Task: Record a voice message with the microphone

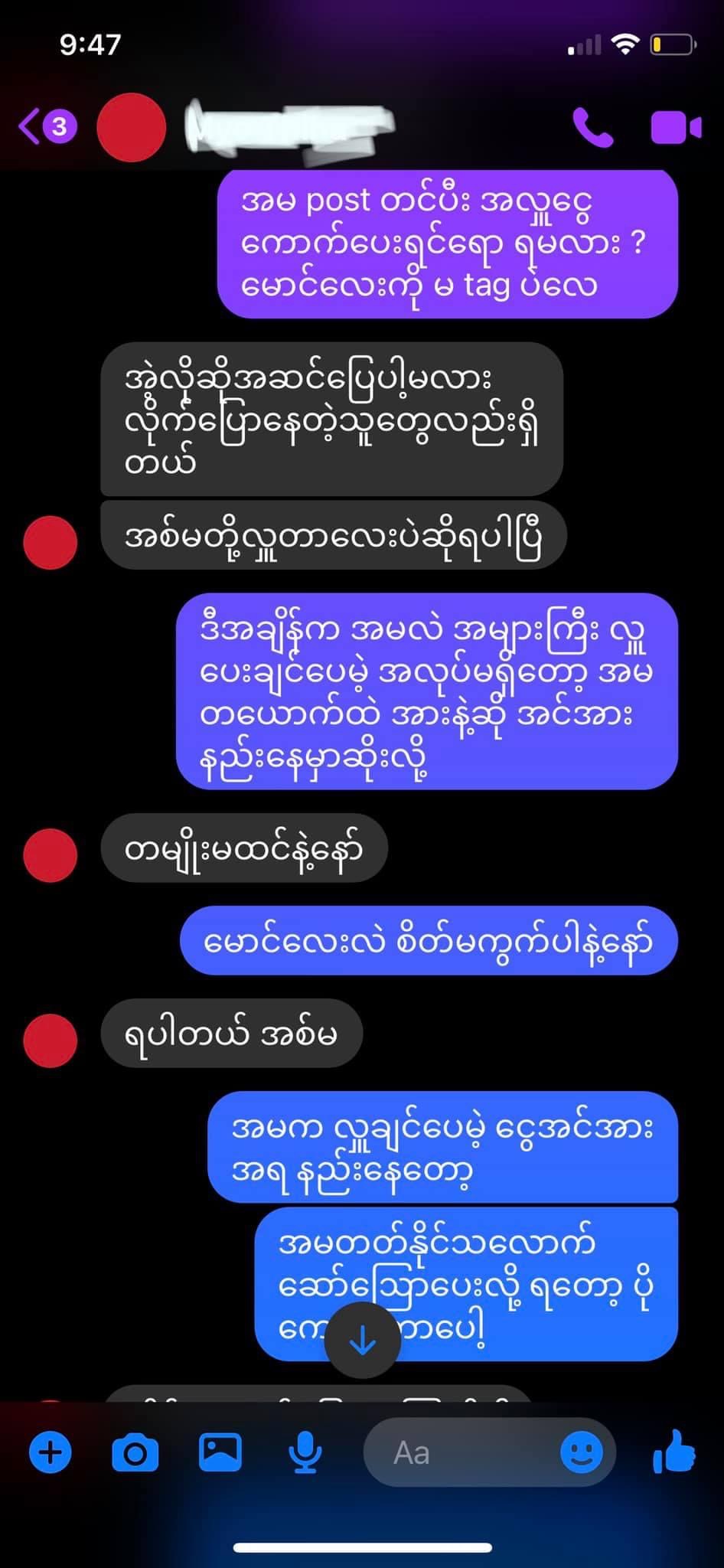Action: pos(305,1452)
